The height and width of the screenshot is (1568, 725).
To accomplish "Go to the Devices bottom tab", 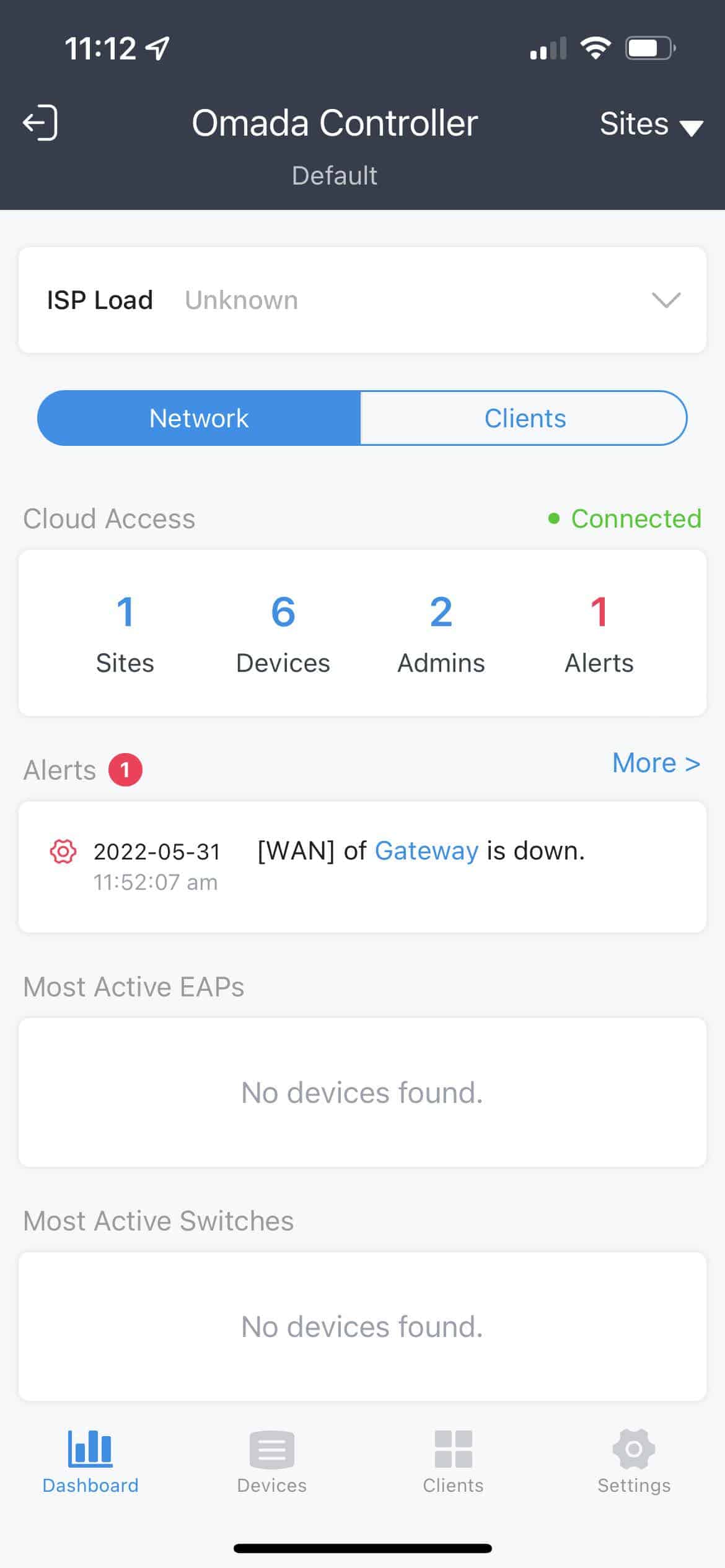I will pos(272,1461).
